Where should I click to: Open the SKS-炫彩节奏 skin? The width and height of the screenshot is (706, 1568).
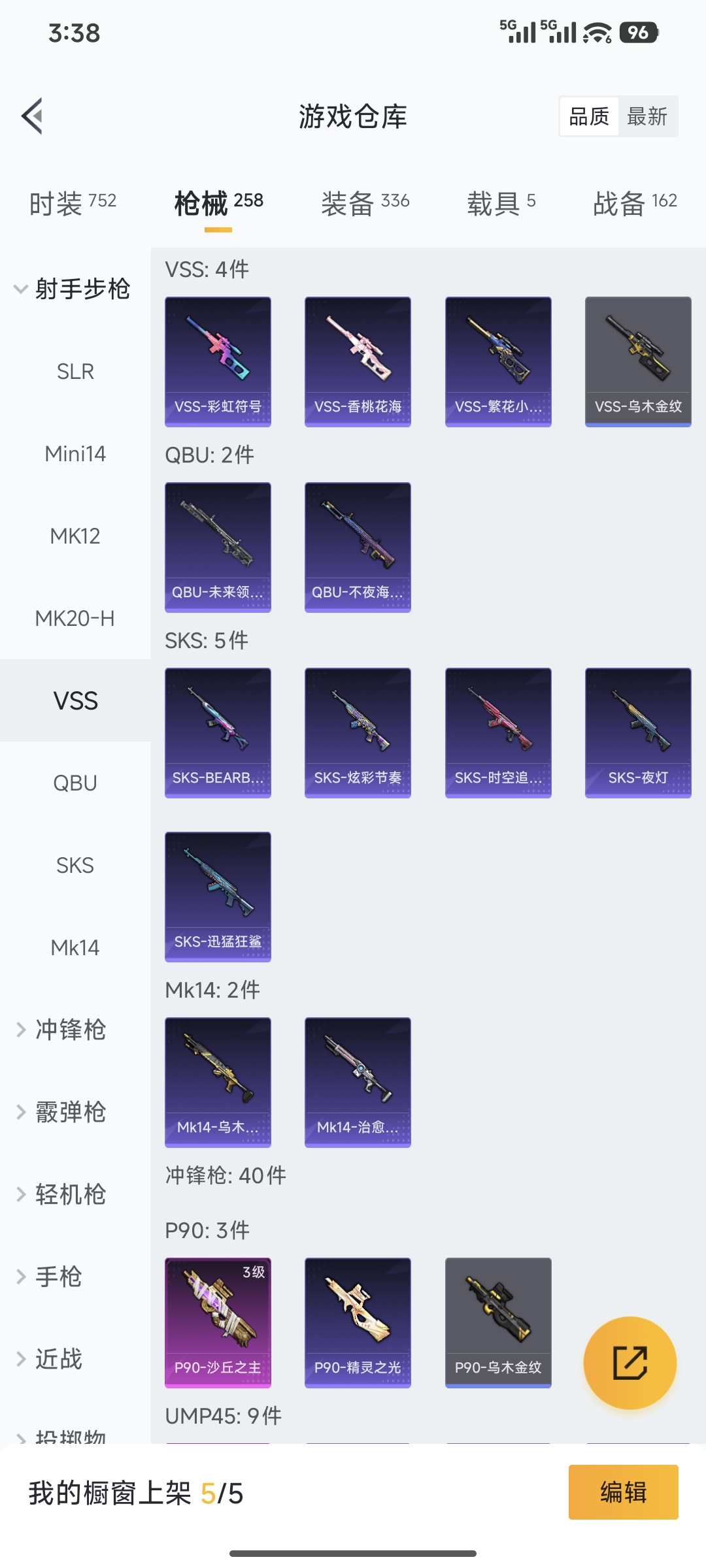pyautogui.click(x=358, y=732)
